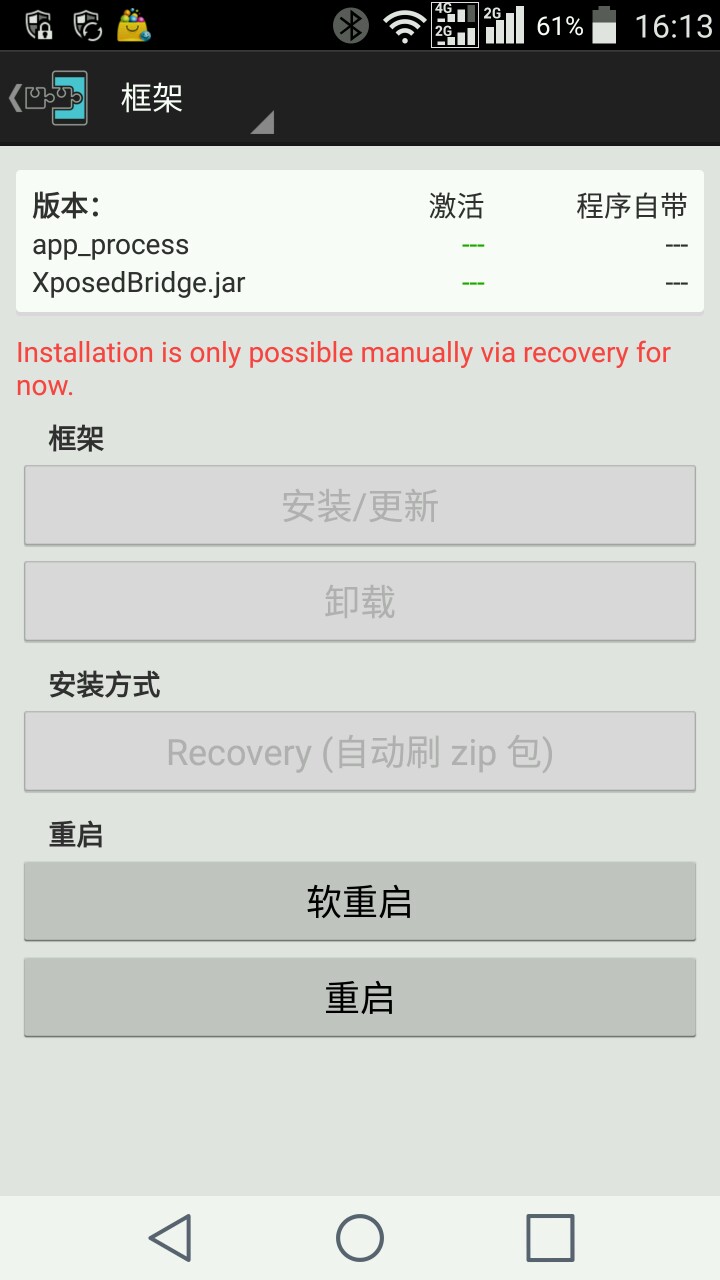Tap the 卸载 button
Viewport: 720px width, 1280px height.
pyautogui.click(x=360, y=602)
